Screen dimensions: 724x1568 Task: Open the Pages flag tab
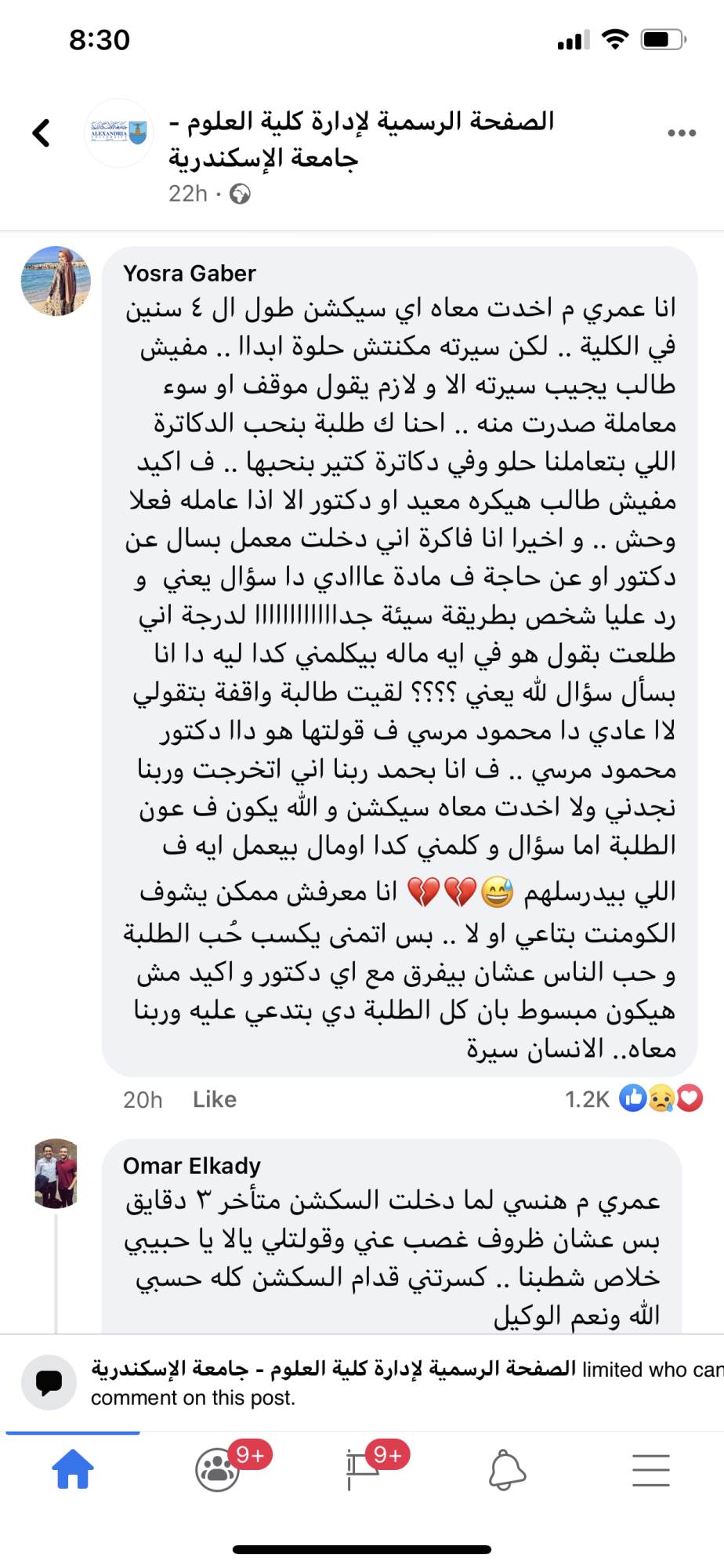(362, 1469)
